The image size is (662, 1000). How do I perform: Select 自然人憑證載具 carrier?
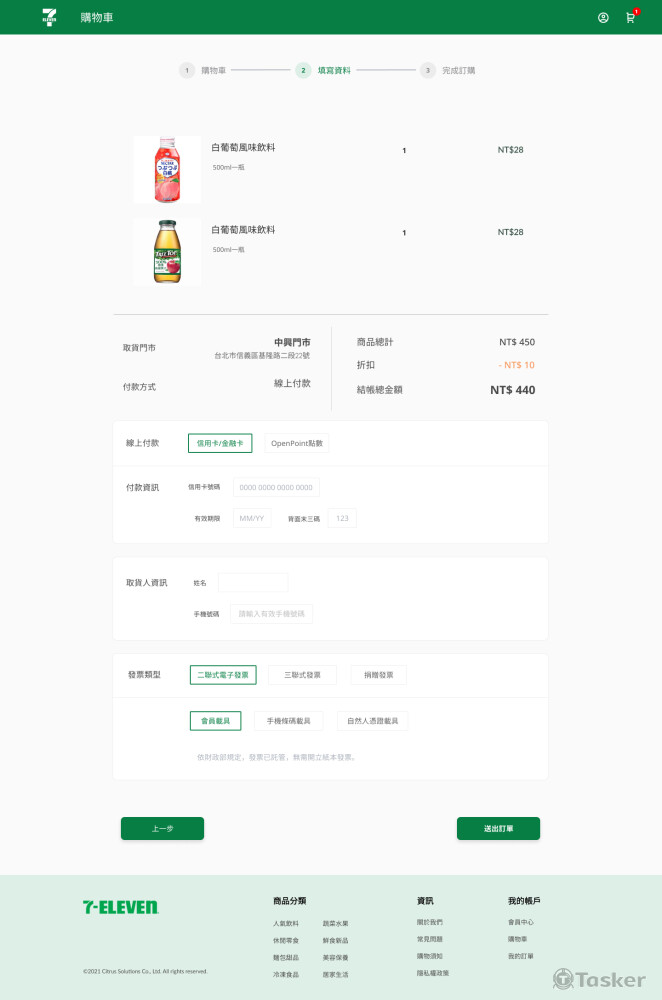pos(373,721)
